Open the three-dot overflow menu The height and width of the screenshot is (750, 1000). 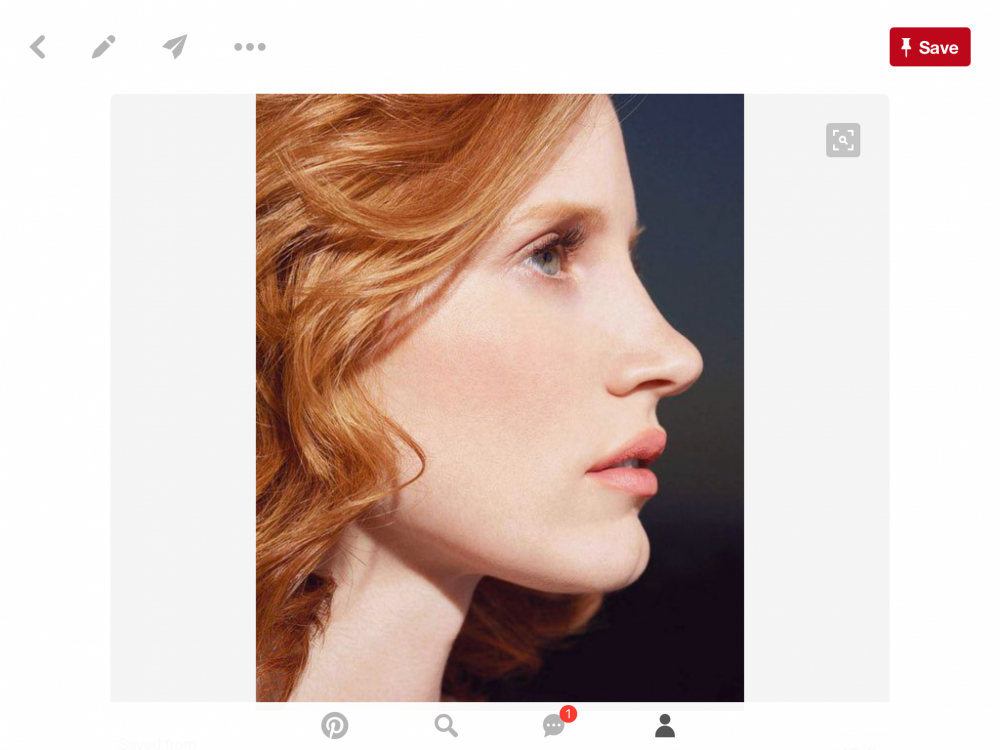tap(249, 47)
